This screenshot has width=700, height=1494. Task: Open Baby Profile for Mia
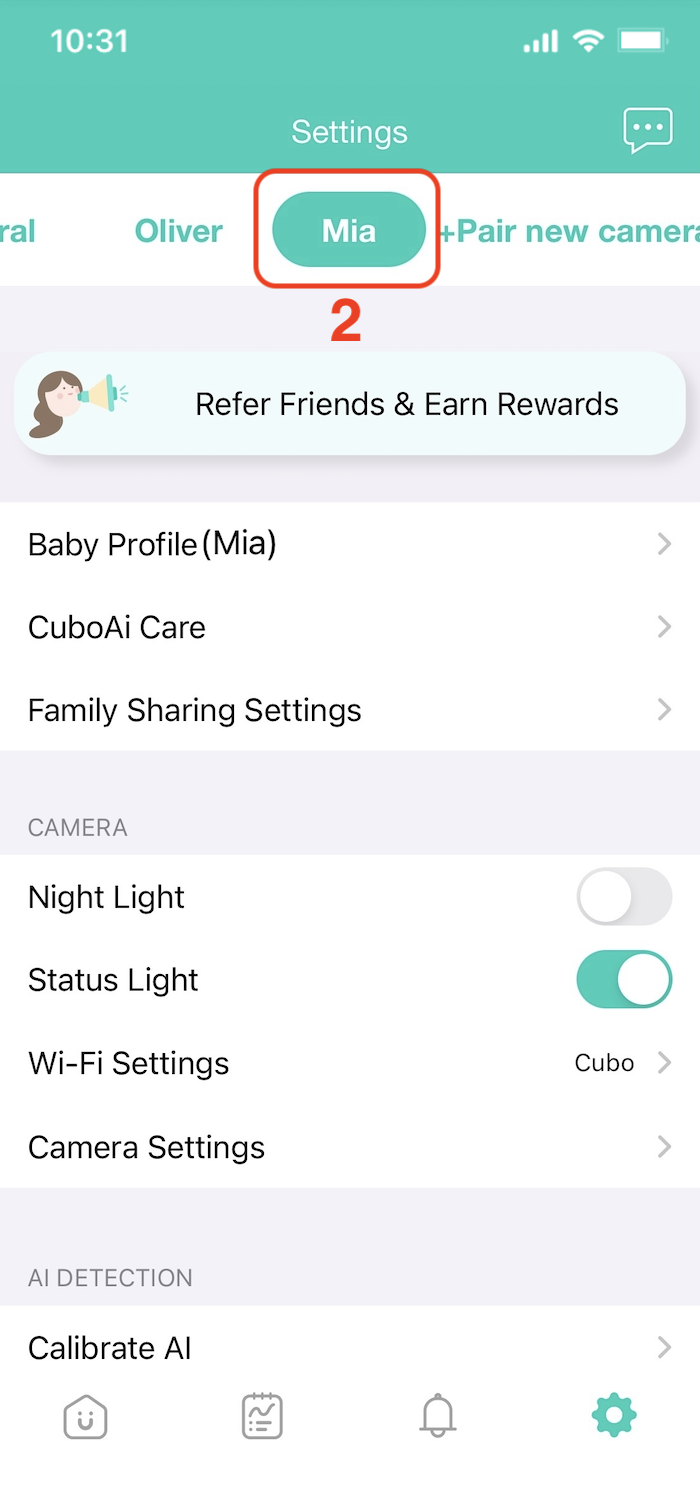point(349,544)
